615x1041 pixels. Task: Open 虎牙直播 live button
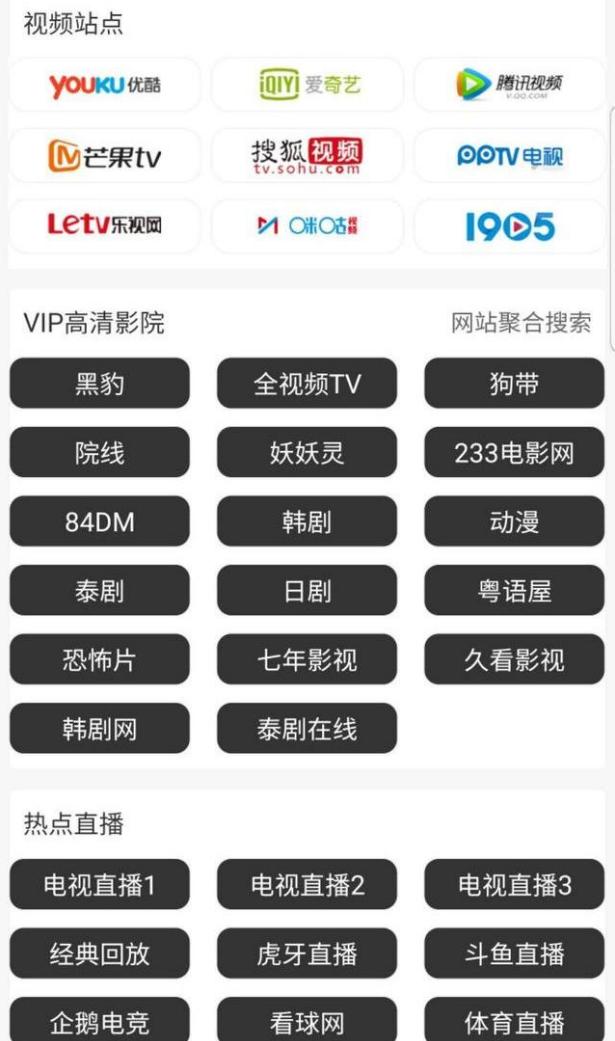(x=307, y=954)
